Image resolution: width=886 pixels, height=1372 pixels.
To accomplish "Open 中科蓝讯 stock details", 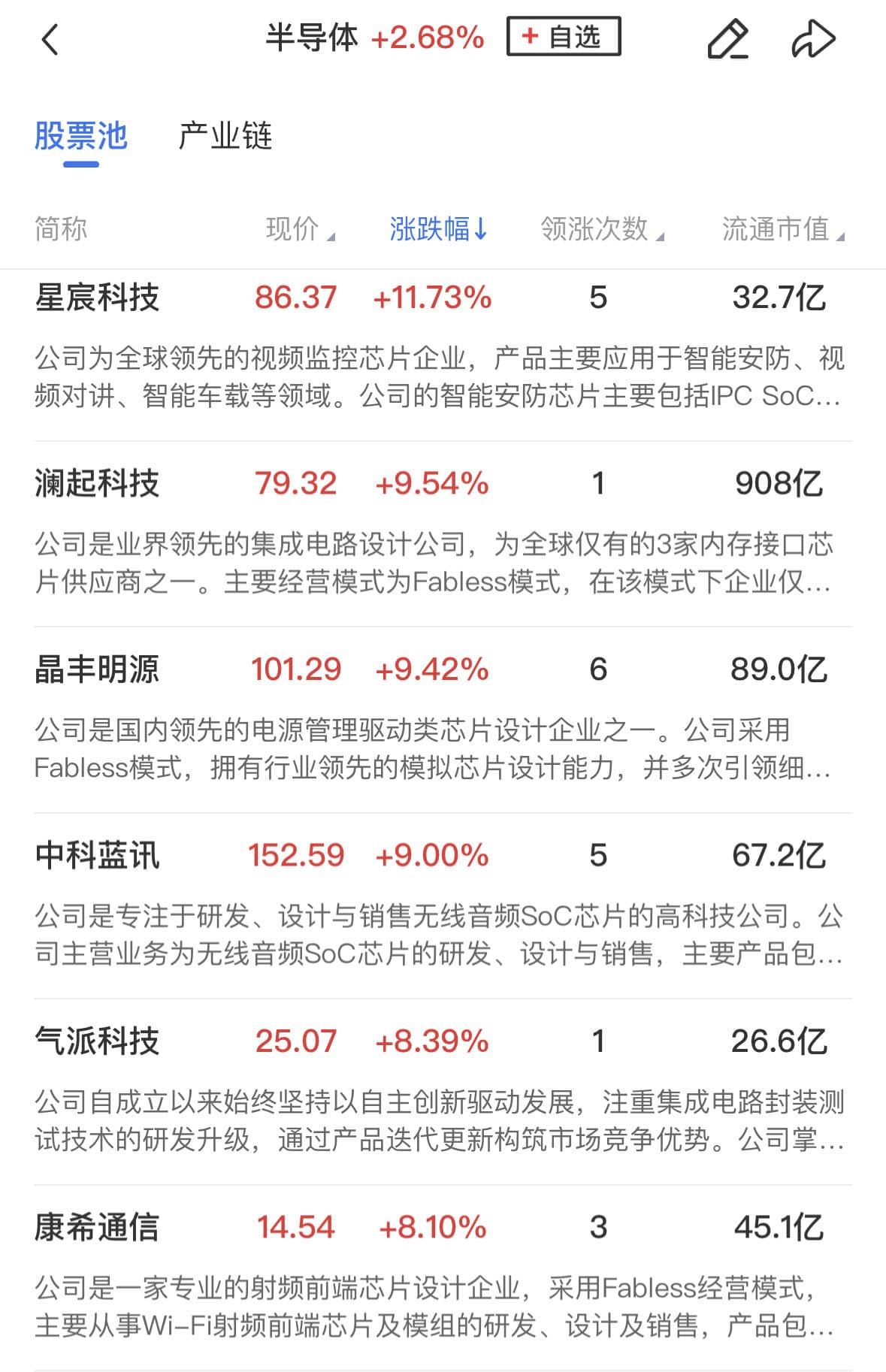I will click(98, 855).
